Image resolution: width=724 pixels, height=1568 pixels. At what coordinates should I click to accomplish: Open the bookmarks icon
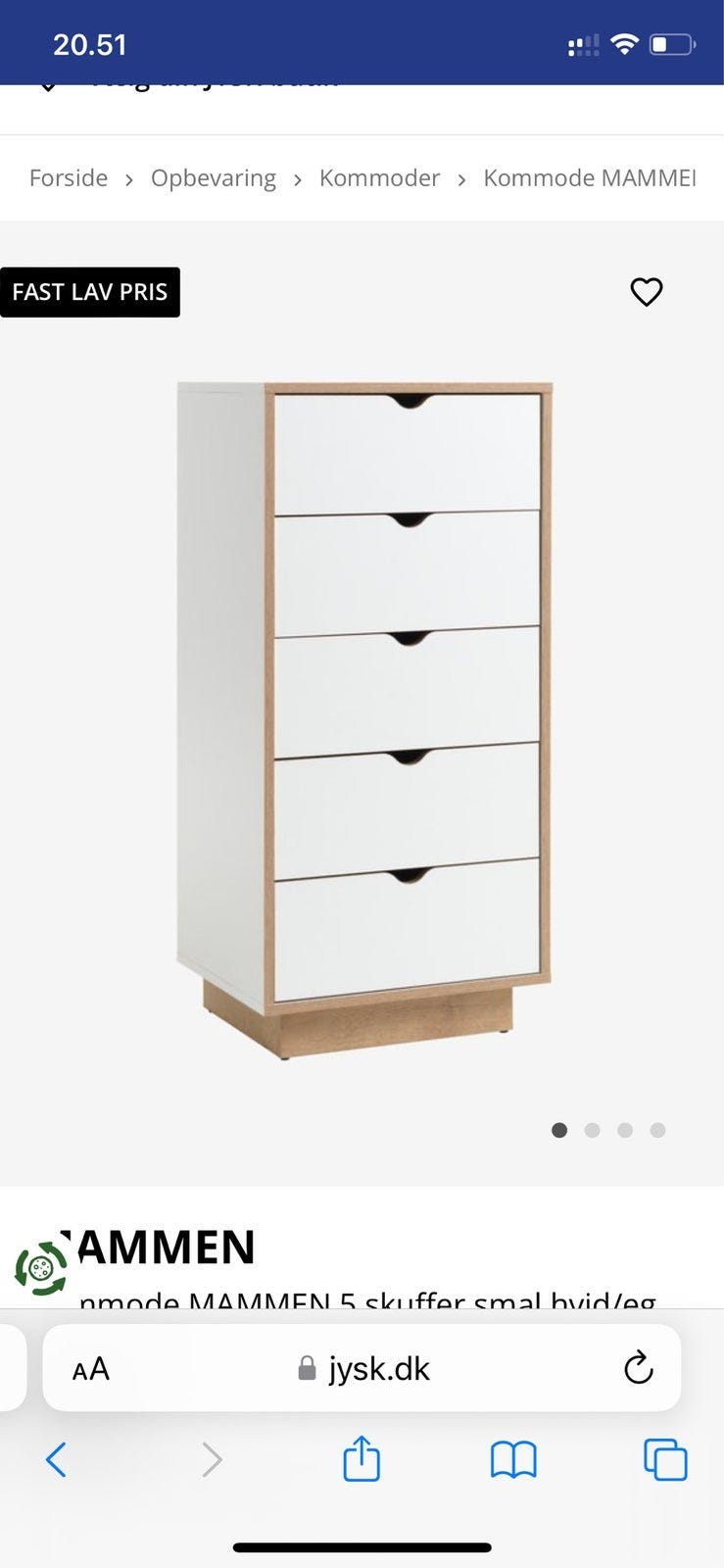(512, 1459)
